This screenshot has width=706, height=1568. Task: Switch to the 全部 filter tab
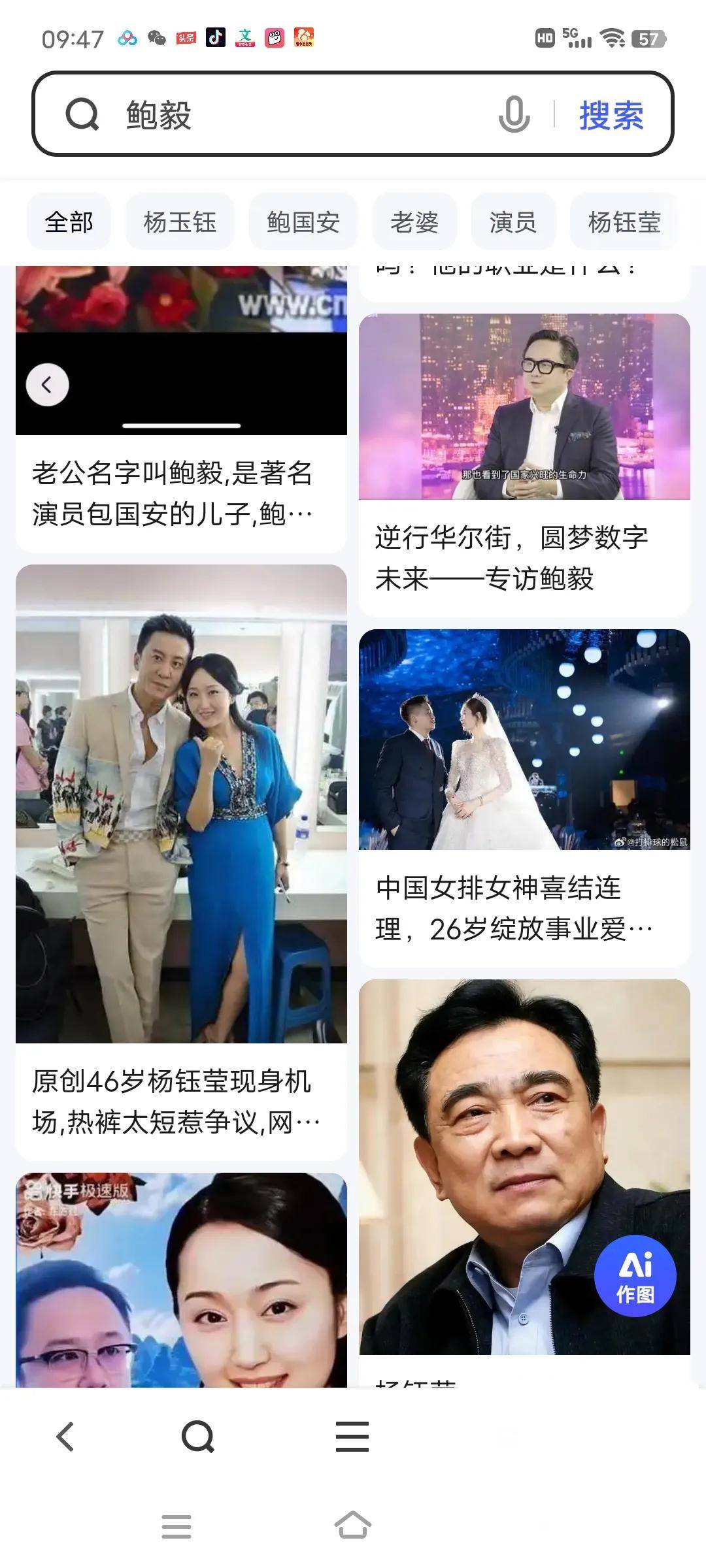click(x=69, y=222)
